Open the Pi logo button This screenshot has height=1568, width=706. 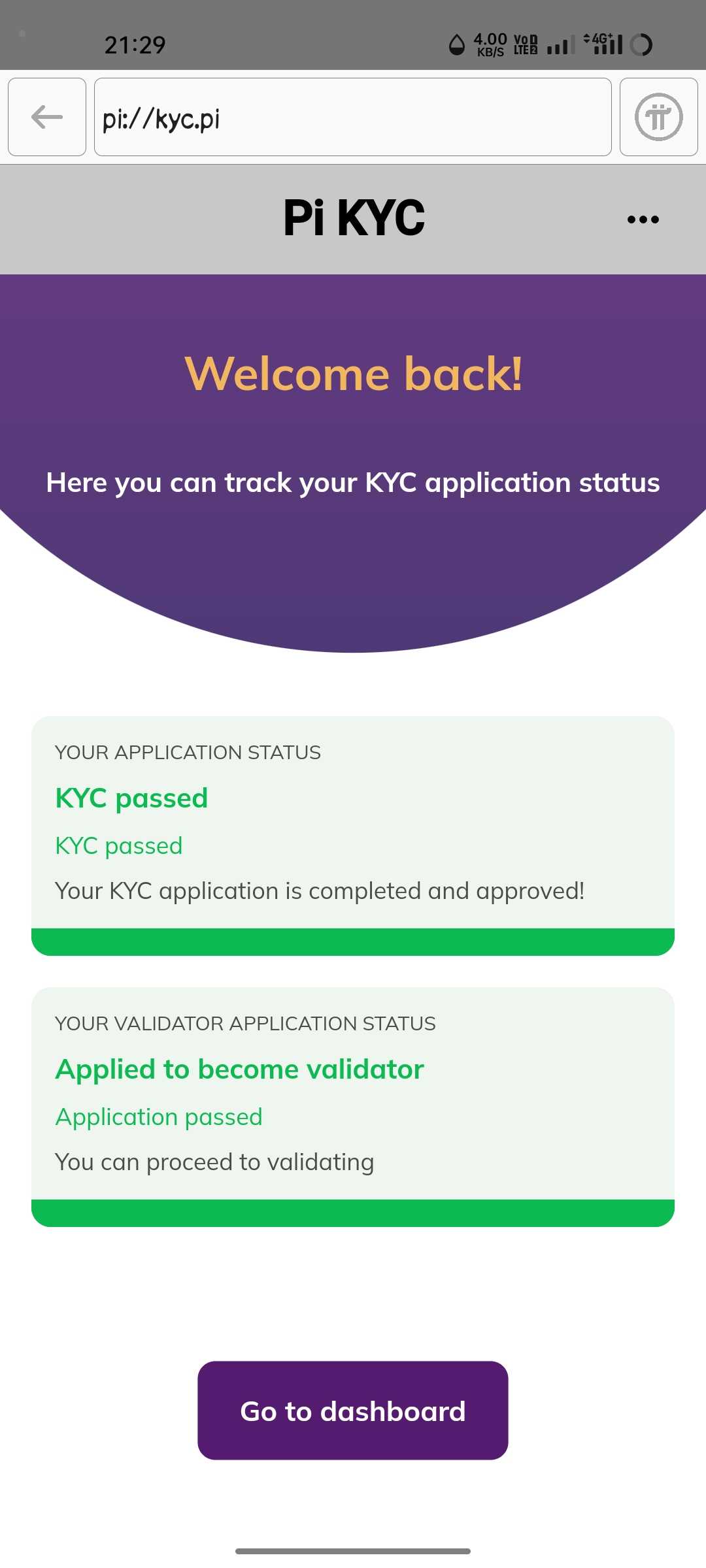658,118
